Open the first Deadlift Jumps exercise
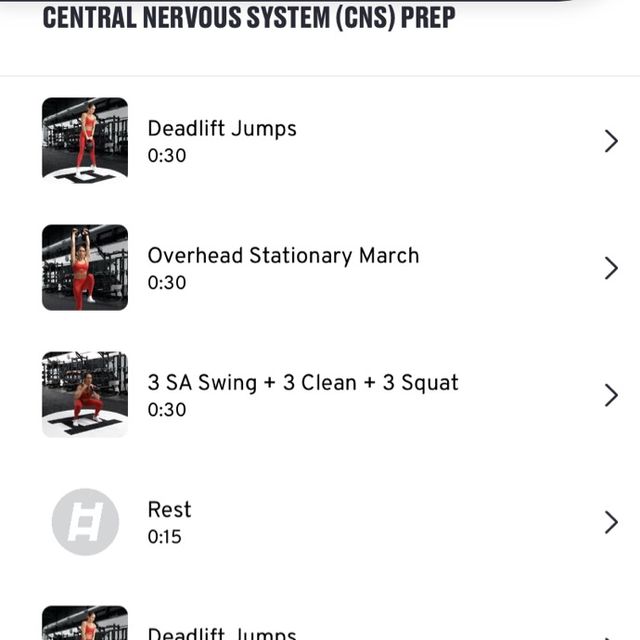Screen dimensions: 640x640 tap(320, 140)
